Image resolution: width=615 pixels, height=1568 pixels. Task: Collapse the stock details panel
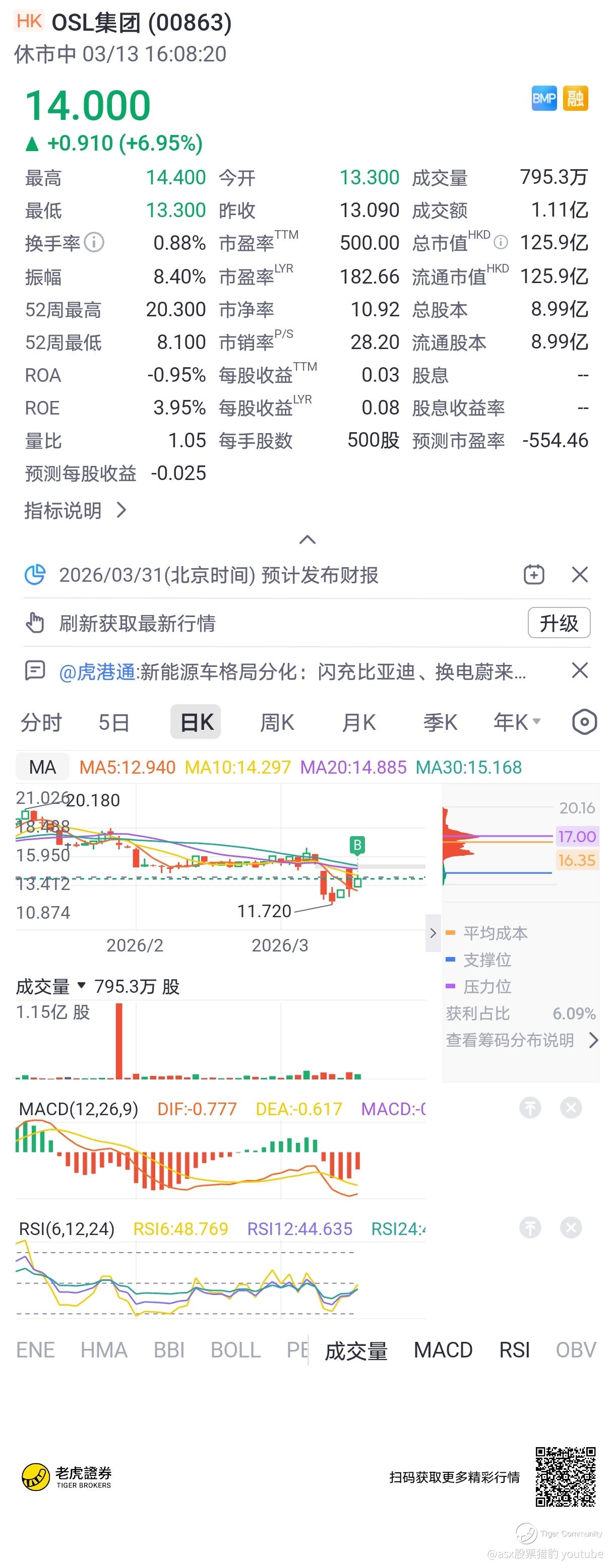click(x=307, y=539)
